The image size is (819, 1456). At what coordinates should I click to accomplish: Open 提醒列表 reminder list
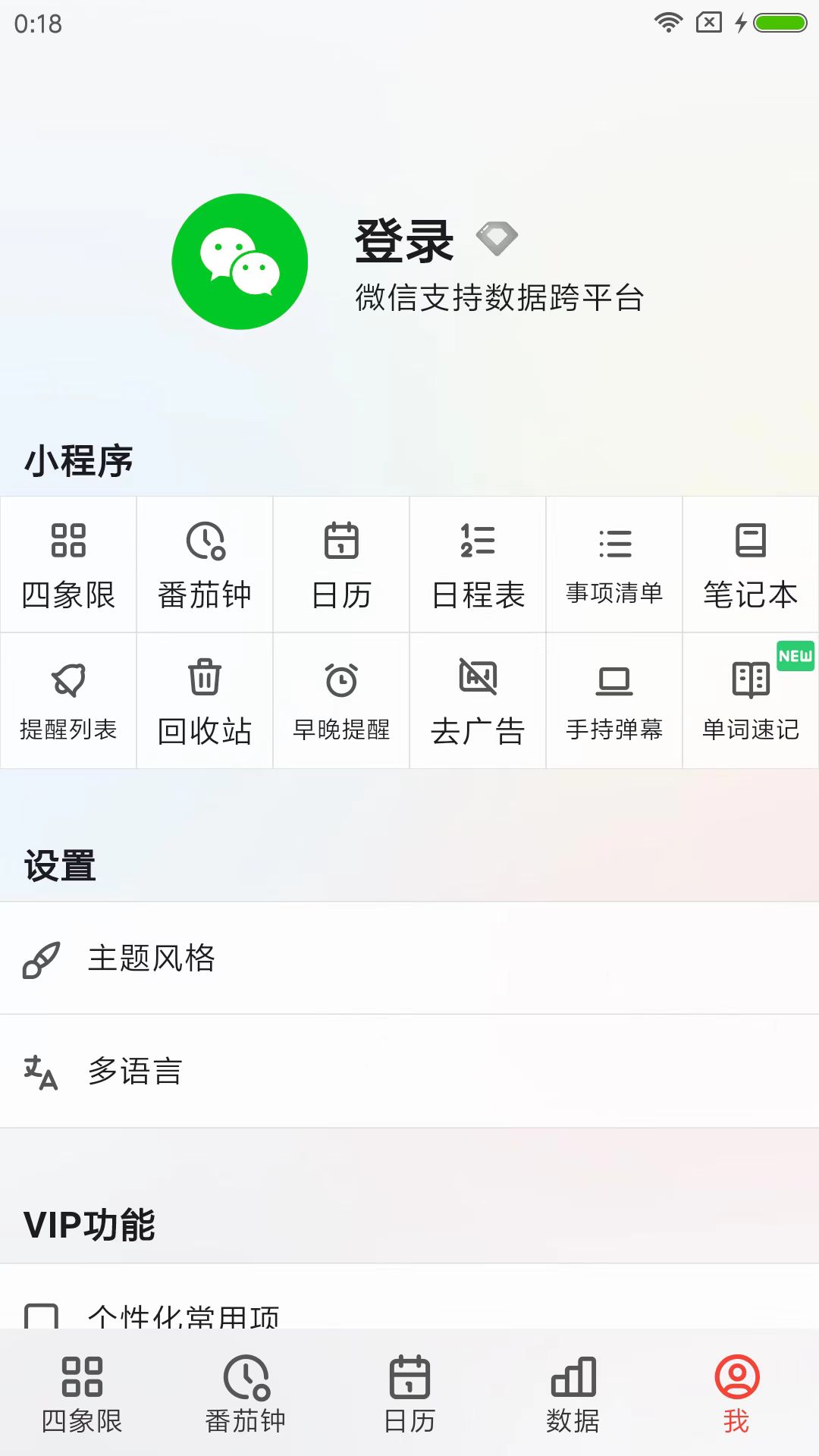tap(68, 701)
